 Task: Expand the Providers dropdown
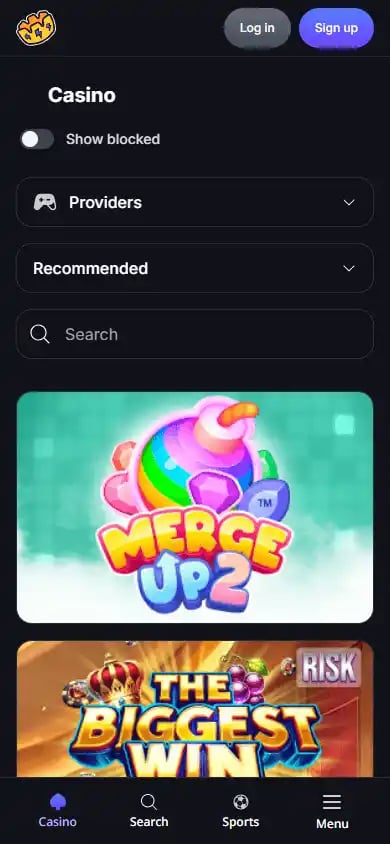point(195,202)
